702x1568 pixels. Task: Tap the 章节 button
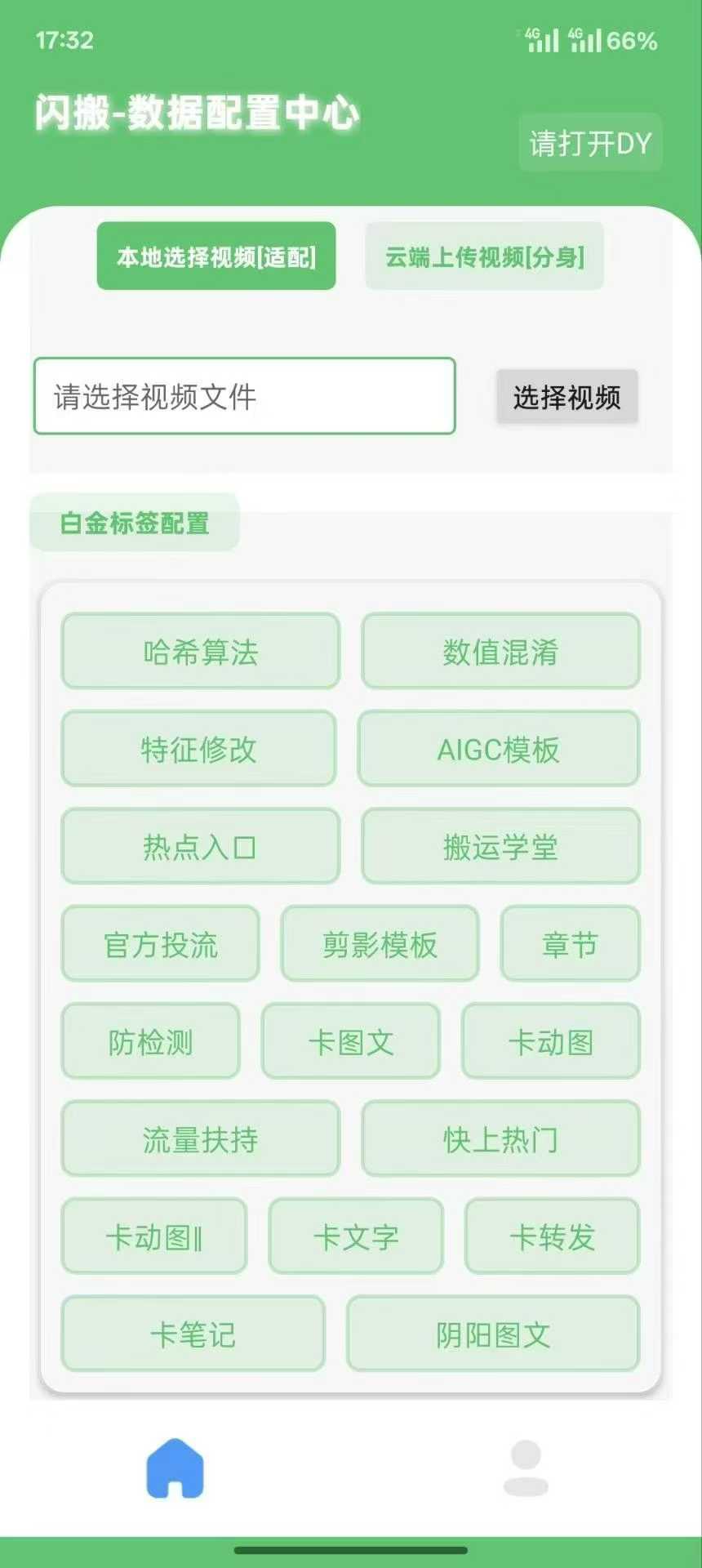point(570,944)
